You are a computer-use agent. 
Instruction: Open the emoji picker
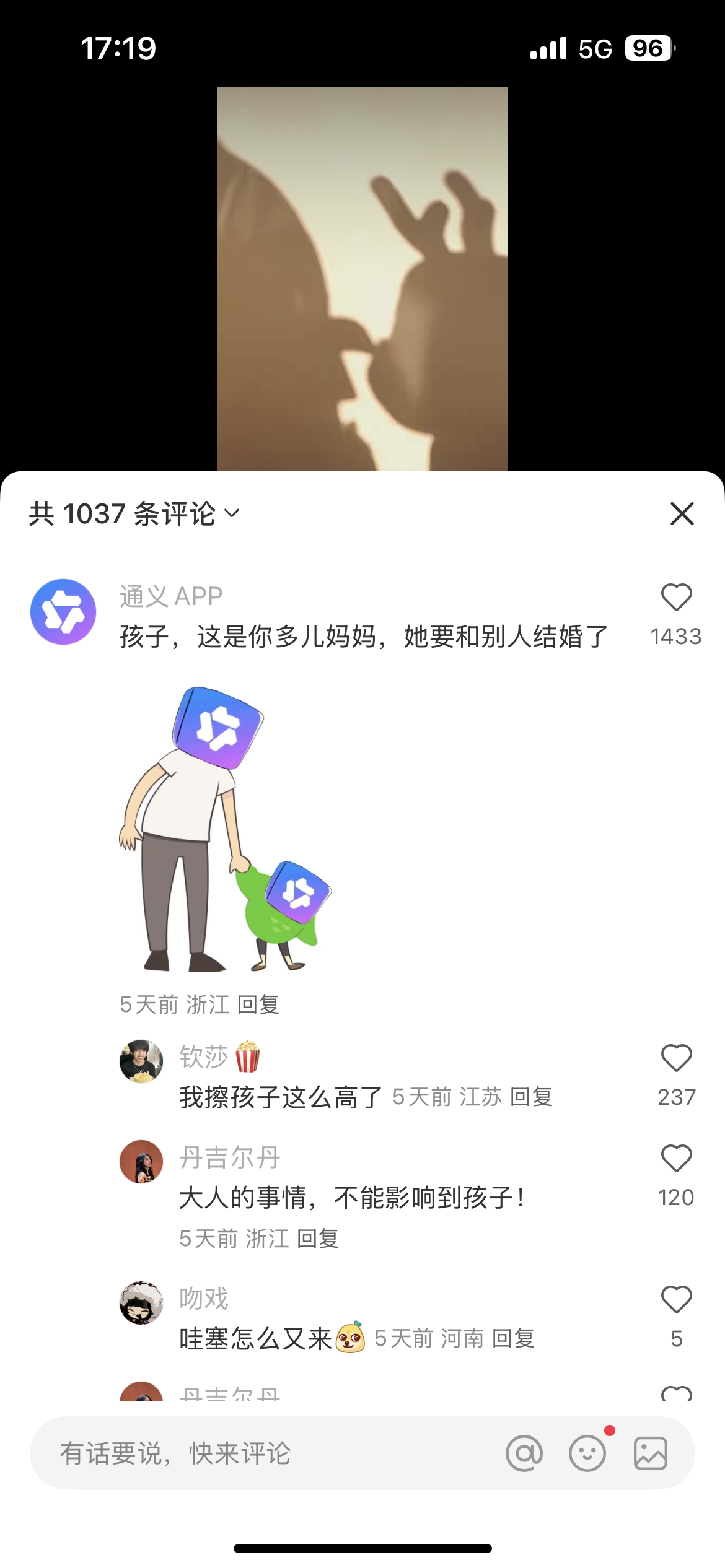pos(587,1453)
